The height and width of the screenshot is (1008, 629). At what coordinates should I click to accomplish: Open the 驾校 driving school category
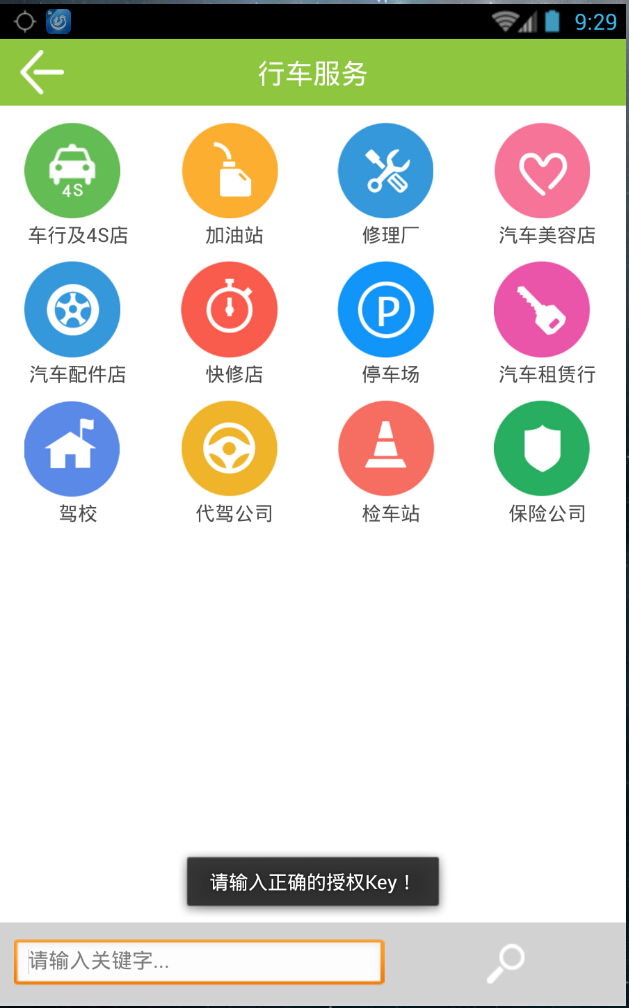[x=72, y=449]
